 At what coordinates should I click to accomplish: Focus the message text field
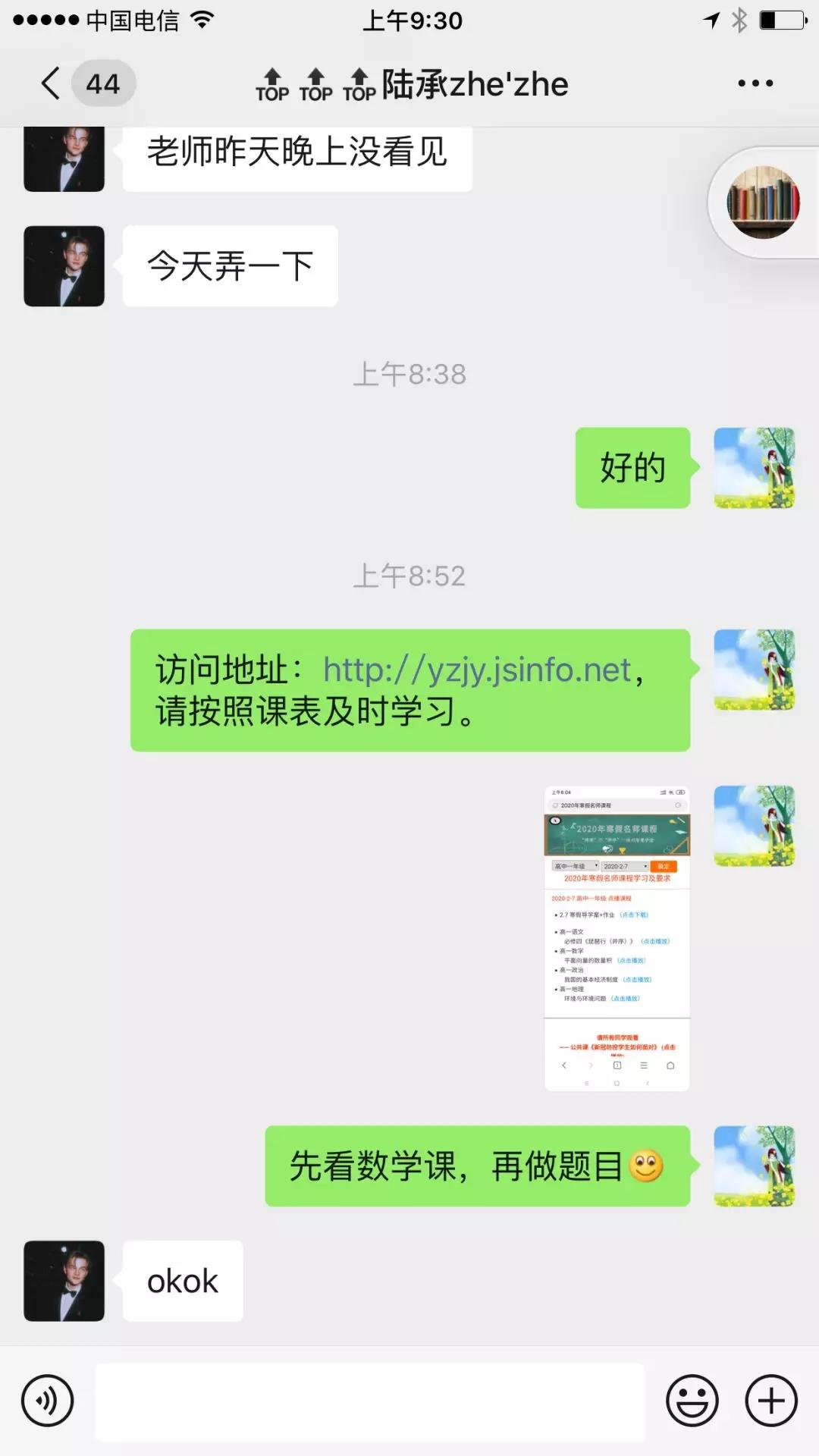pyautogui.click(x=370, y=1401)
